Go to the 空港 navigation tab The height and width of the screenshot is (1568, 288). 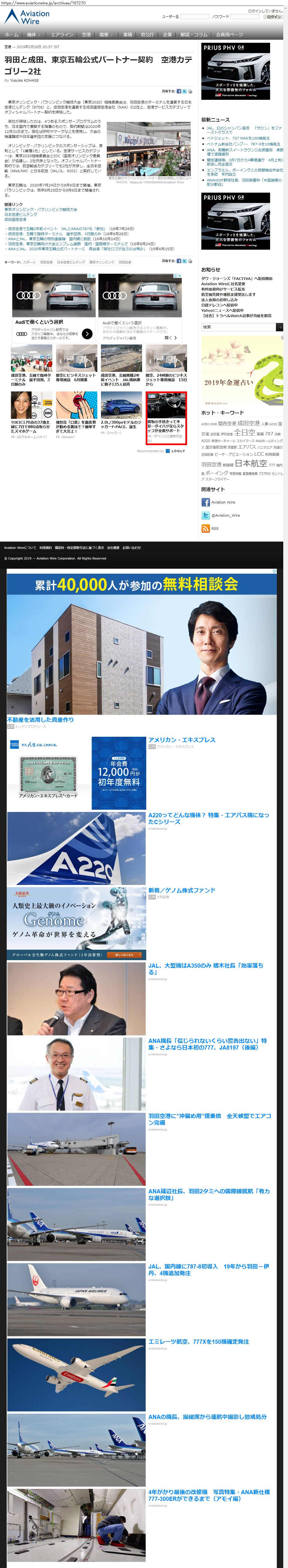point(86,35)
